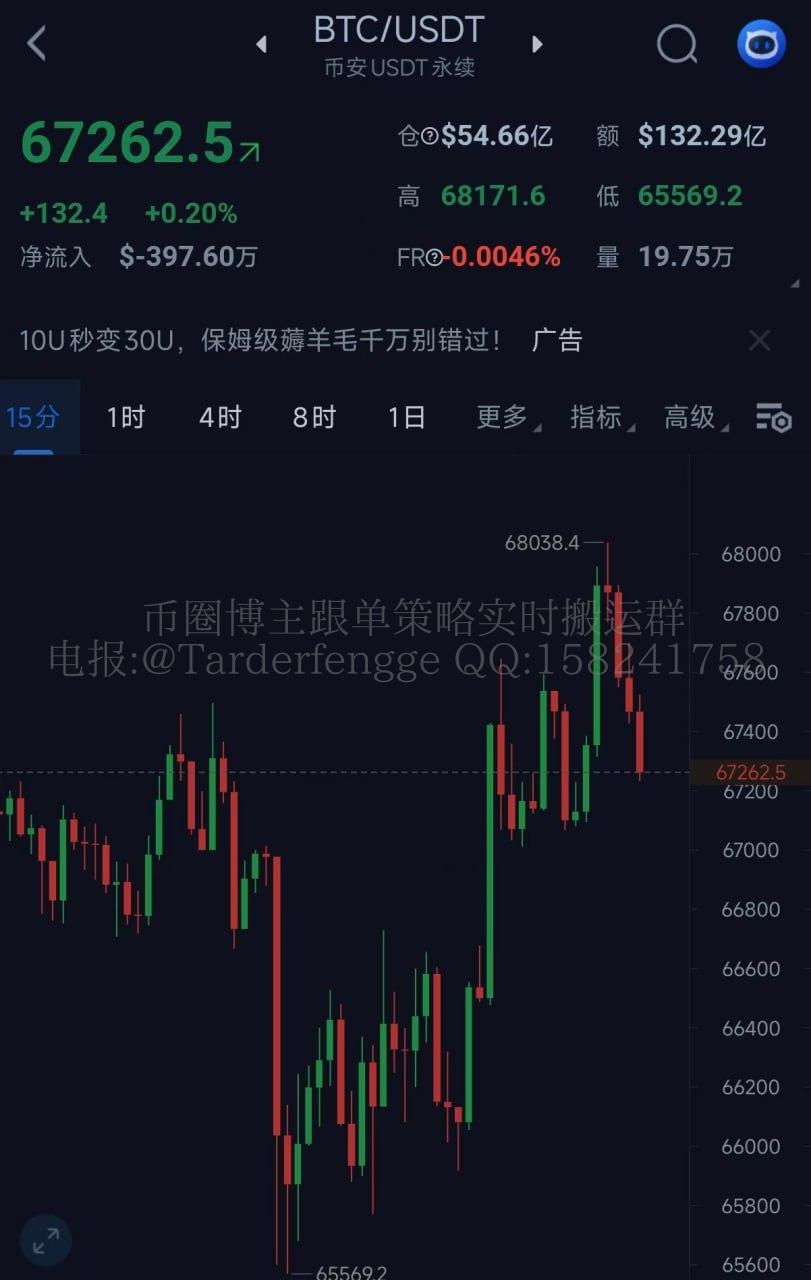Open the 指标 indicators menu

click(x=600, y=417)
